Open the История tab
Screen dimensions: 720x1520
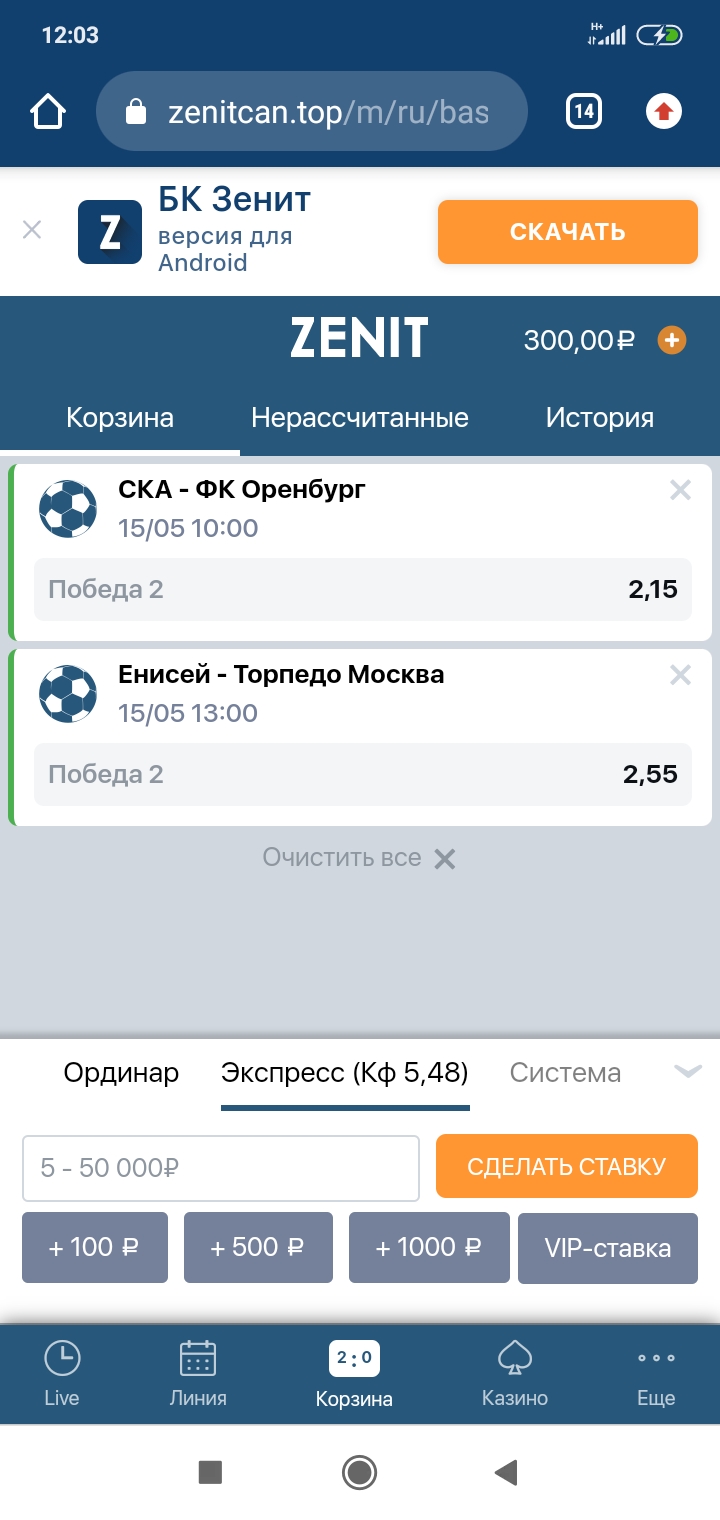click(600, 417)
